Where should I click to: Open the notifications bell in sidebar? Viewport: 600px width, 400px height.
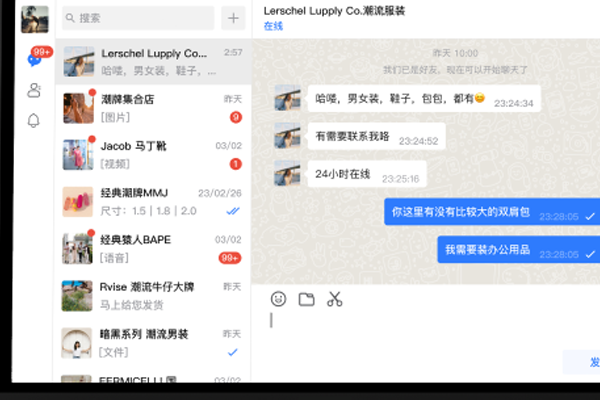(34, 121)
